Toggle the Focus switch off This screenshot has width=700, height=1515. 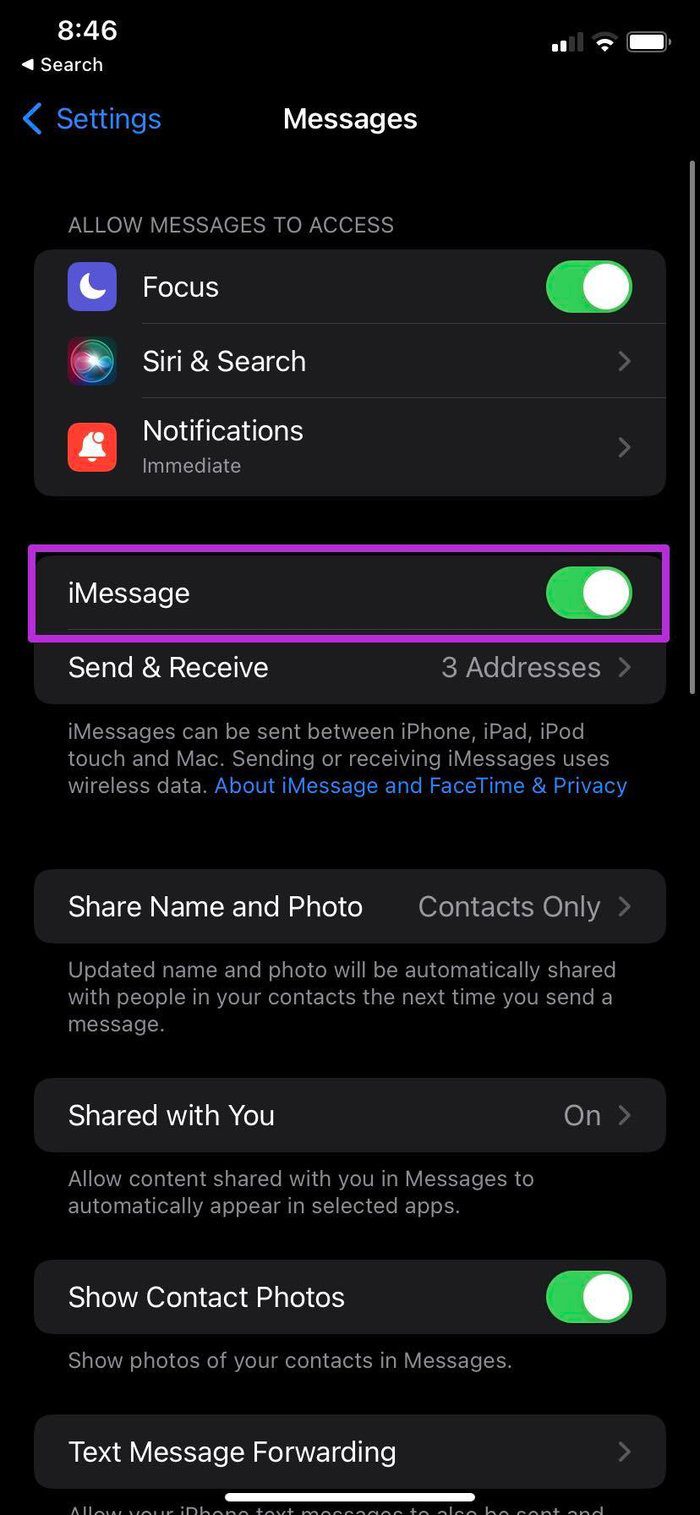(589, 287)
